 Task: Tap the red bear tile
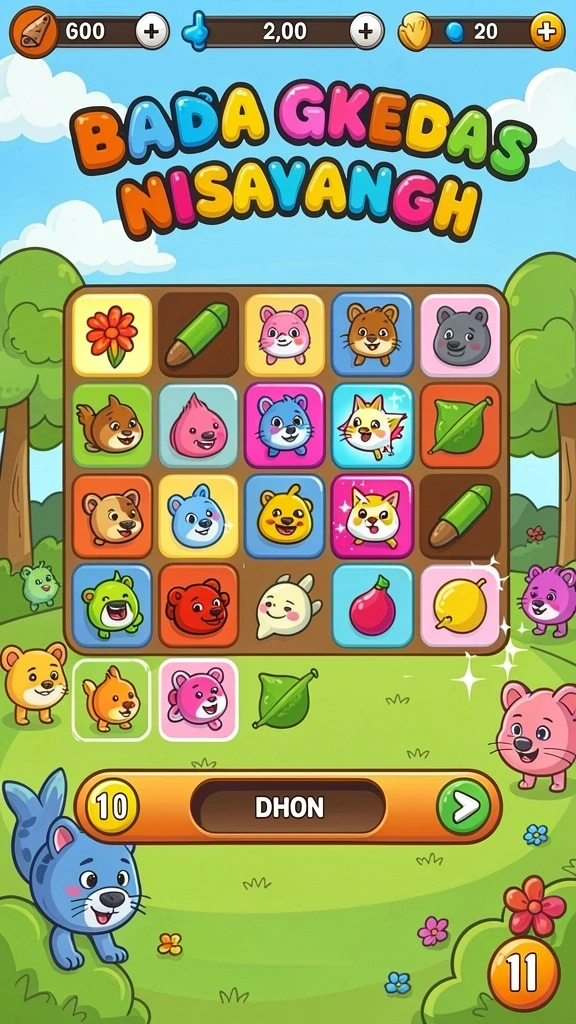(199, 605)
